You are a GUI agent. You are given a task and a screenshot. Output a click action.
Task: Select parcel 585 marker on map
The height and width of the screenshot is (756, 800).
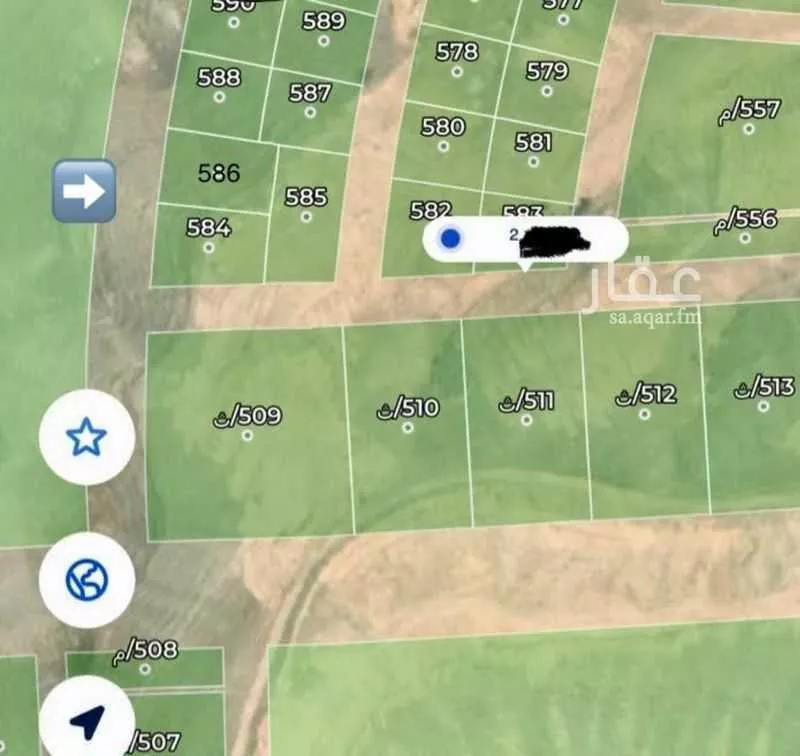coord(306,216)
